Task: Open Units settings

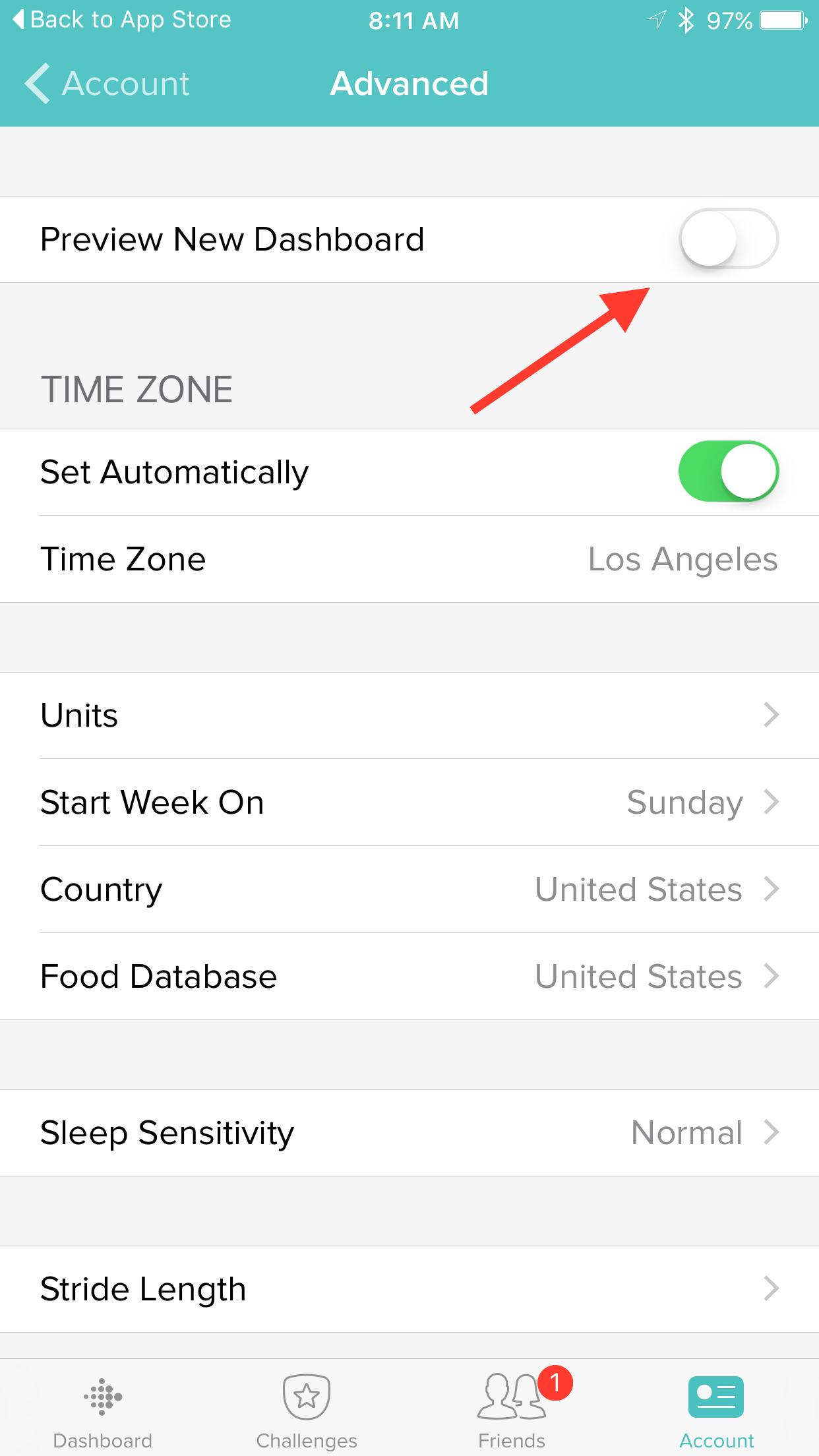Action: [409, 715]
